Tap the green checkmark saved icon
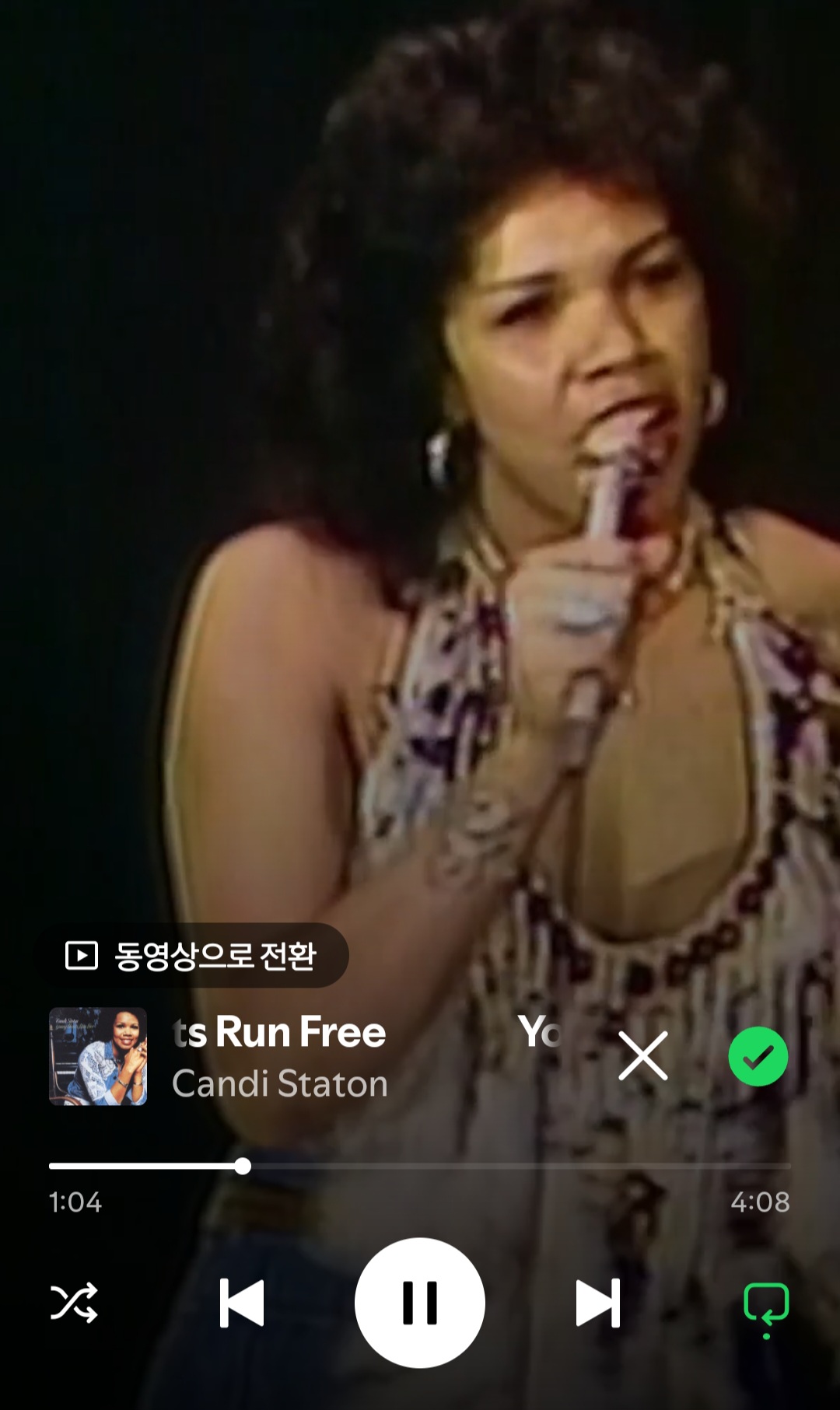Screen dimensions: 840x1410 pyautogui.click(x=758, y=1056)
